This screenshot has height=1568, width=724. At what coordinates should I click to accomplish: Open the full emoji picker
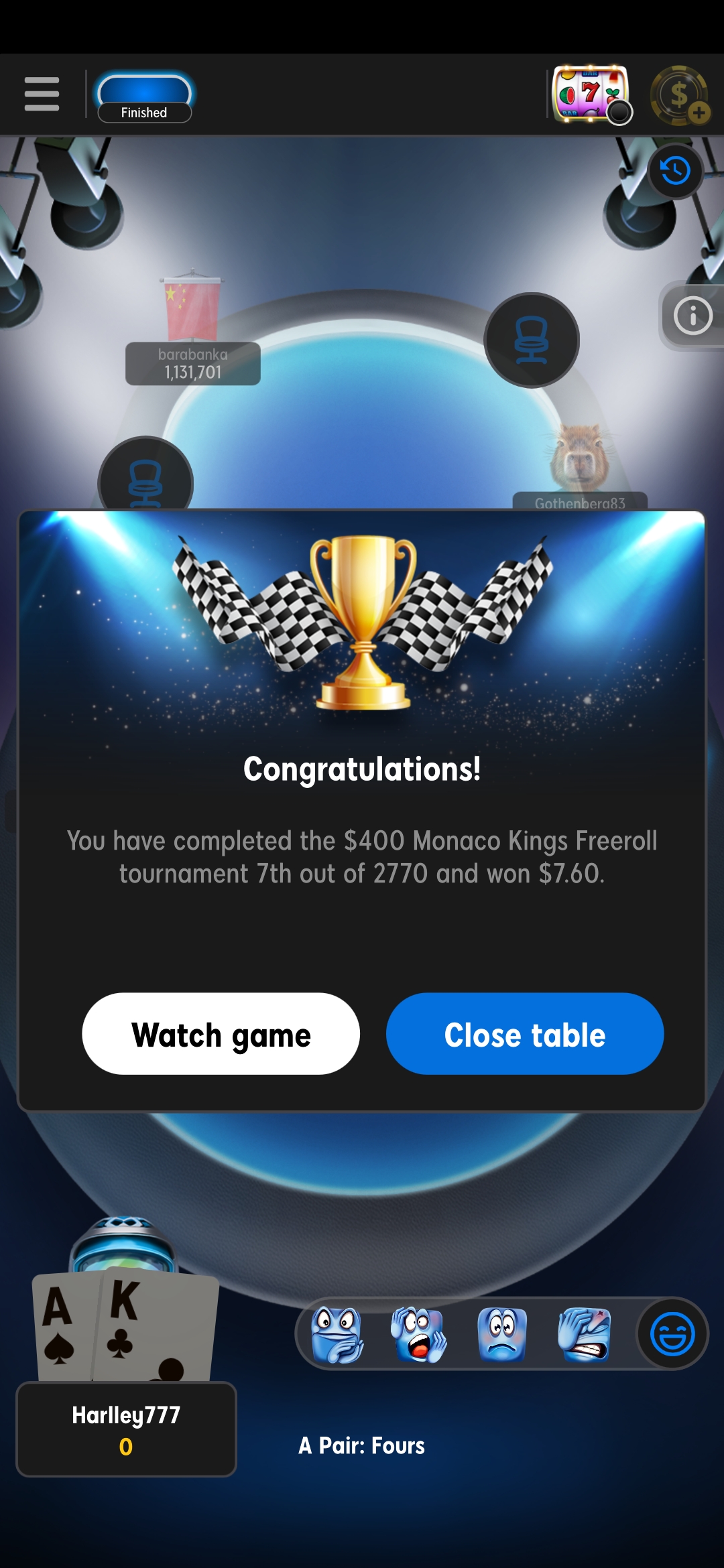[x=672, y=1334]
